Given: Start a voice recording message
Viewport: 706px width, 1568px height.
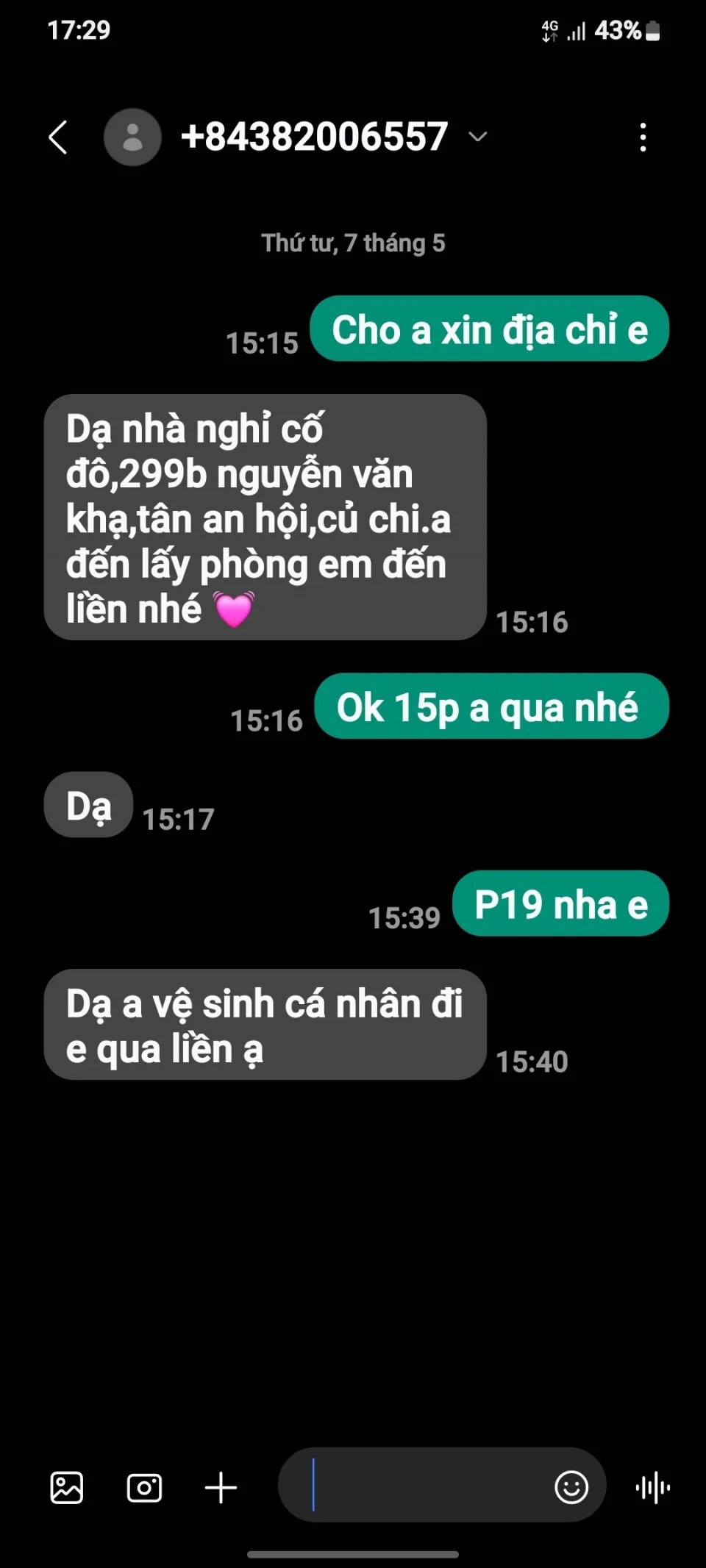Looking at the screenshot, I should point(652,1488).
